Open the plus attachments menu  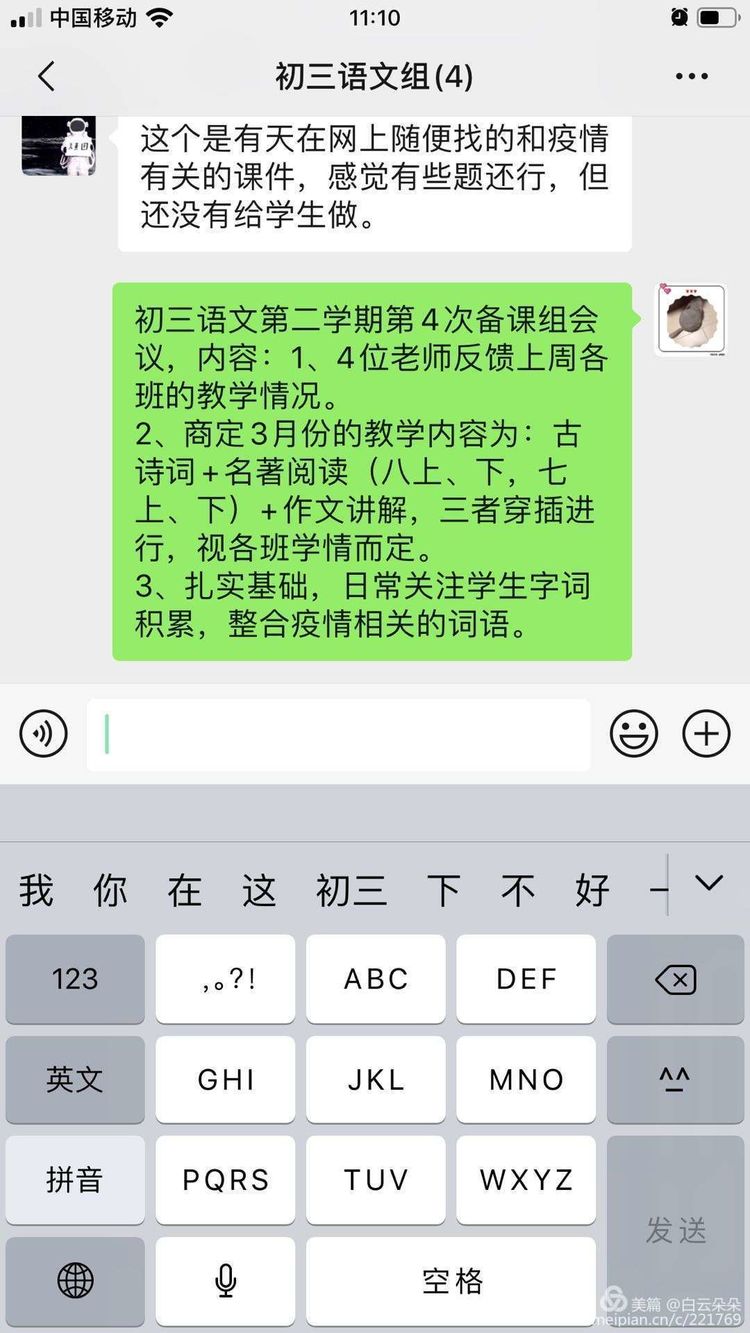point(706,734)
